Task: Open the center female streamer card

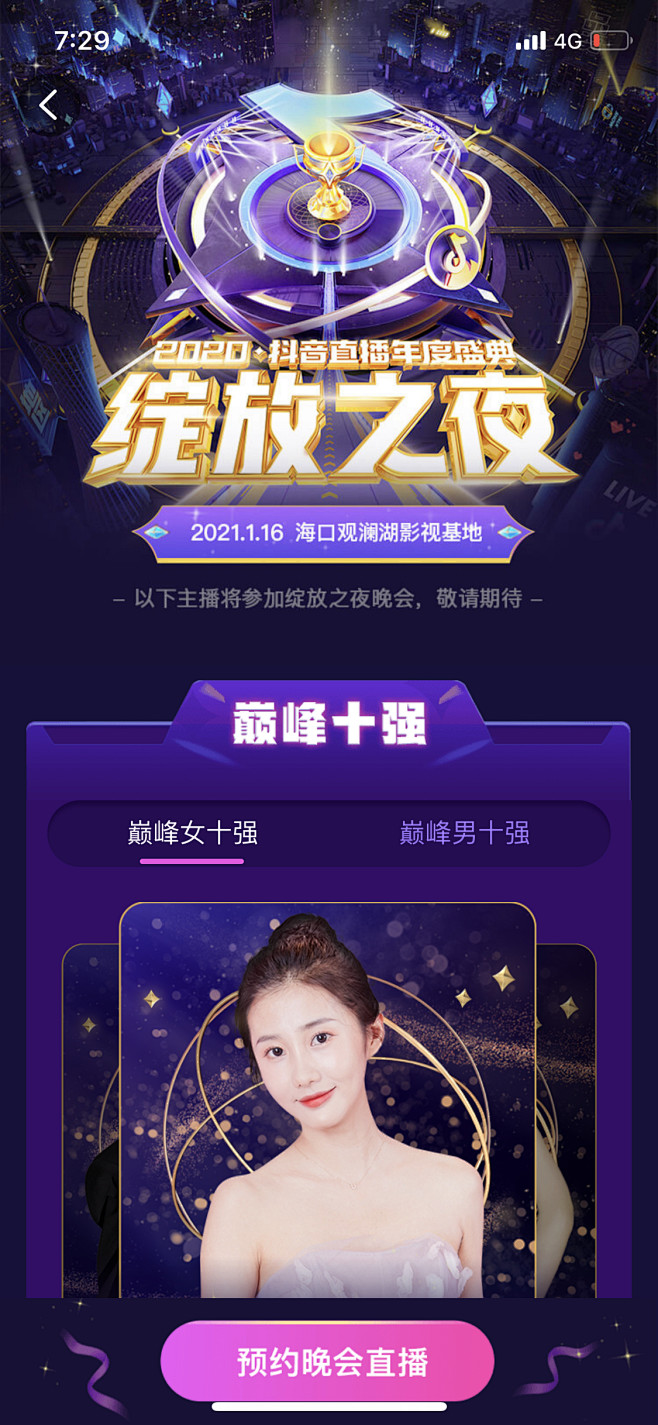Action: click(x=328, y=1099)
